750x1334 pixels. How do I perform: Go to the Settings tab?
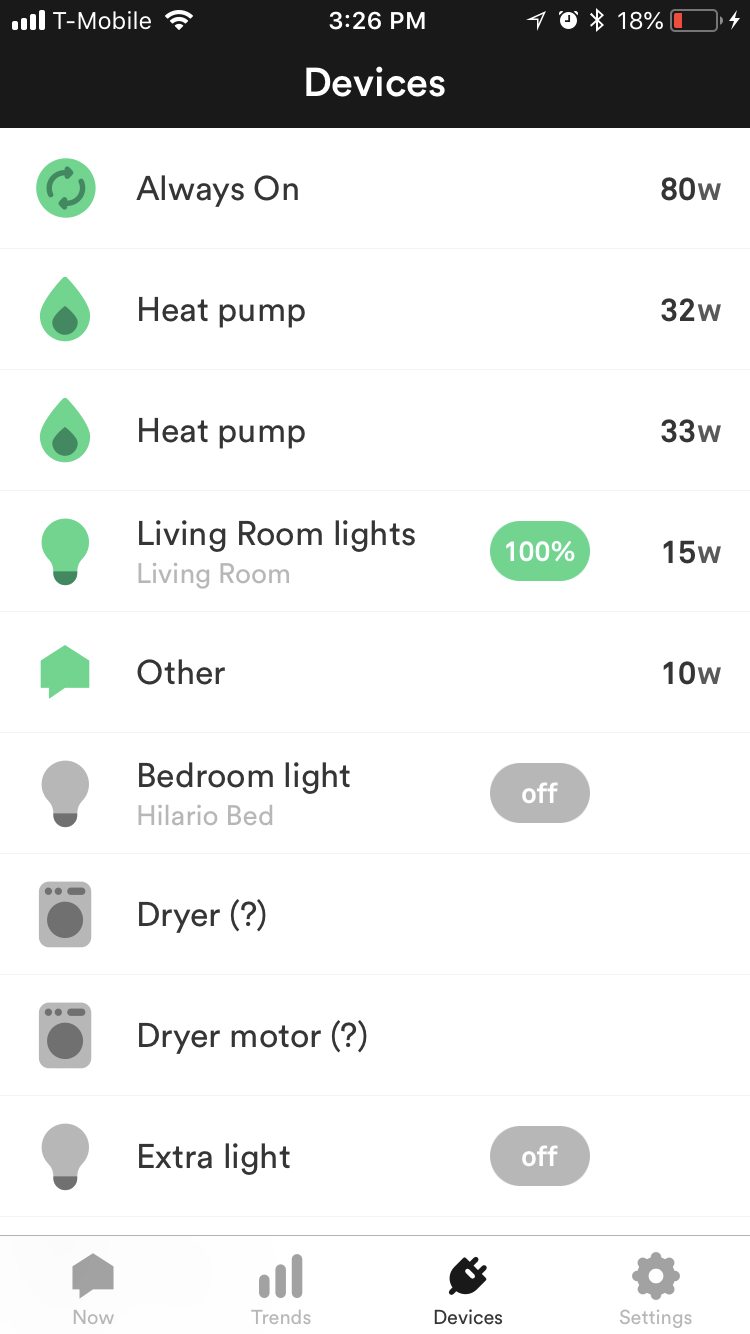click(655, 1289)
